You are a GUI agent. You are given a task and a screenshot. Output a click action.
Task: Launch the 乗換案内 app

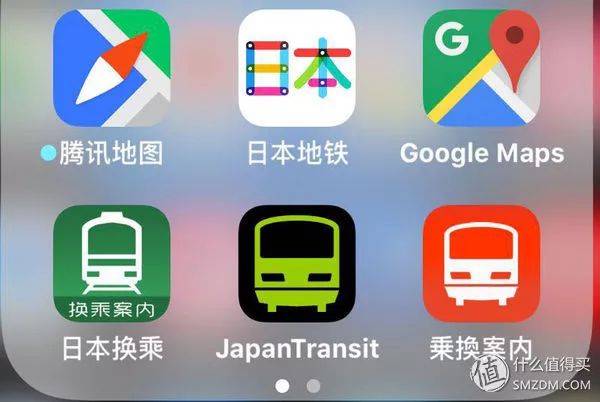[x=482, y=264]
